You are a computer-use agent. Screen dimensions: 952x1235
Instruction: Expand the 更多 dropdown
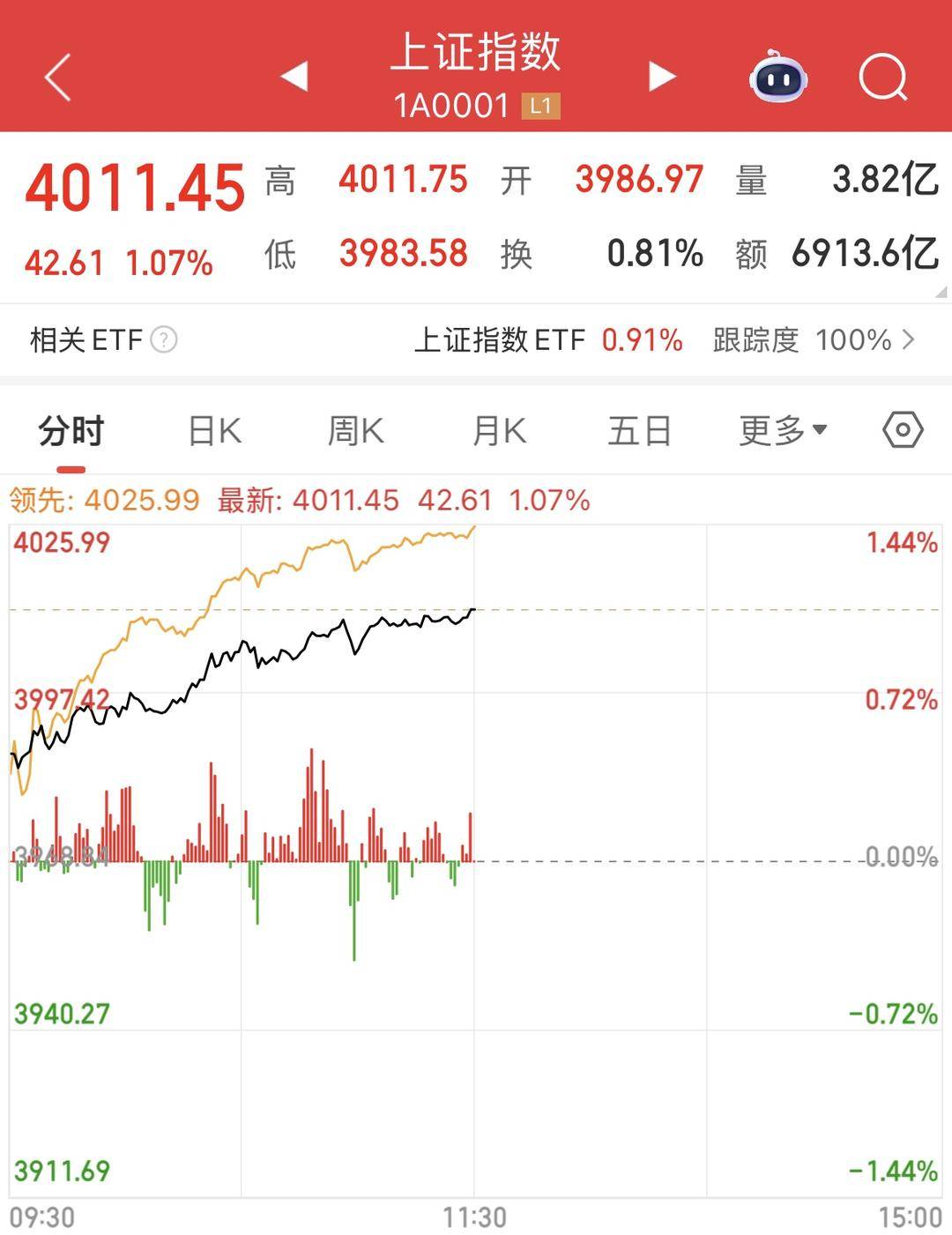783,431
